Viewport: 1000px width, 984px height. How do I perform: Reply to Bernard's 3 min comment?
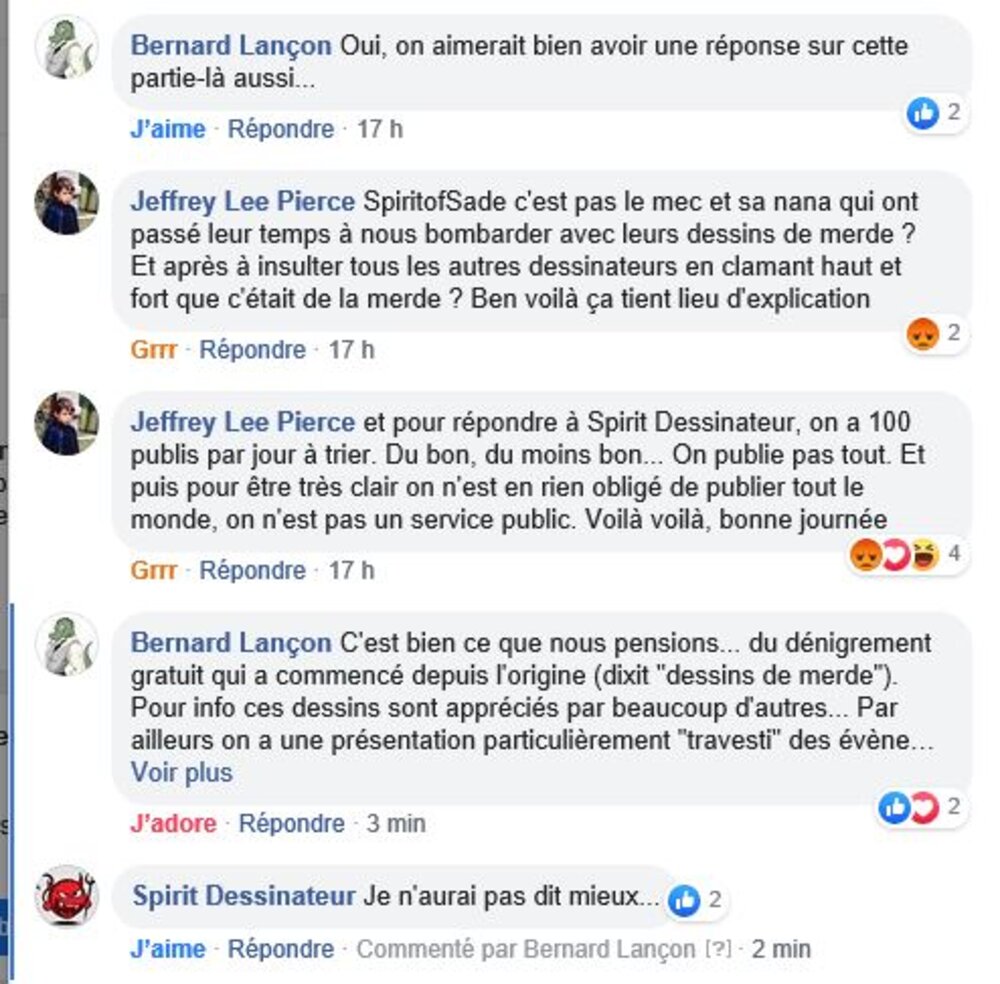pyautogui.click(x=291, y=824)
